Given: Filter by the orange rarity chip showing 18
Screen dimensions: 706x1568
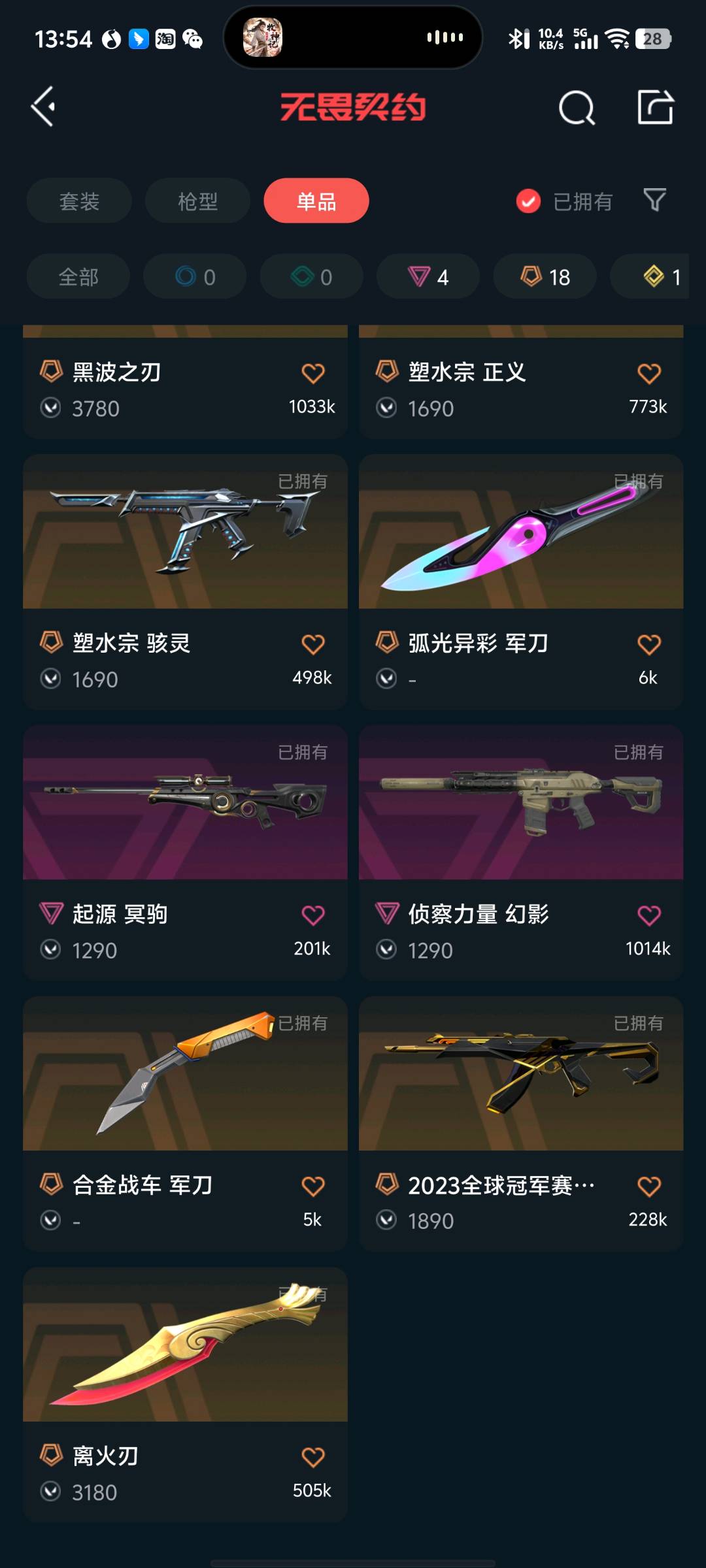Looking at the screenshot, I should pos(545,276).
